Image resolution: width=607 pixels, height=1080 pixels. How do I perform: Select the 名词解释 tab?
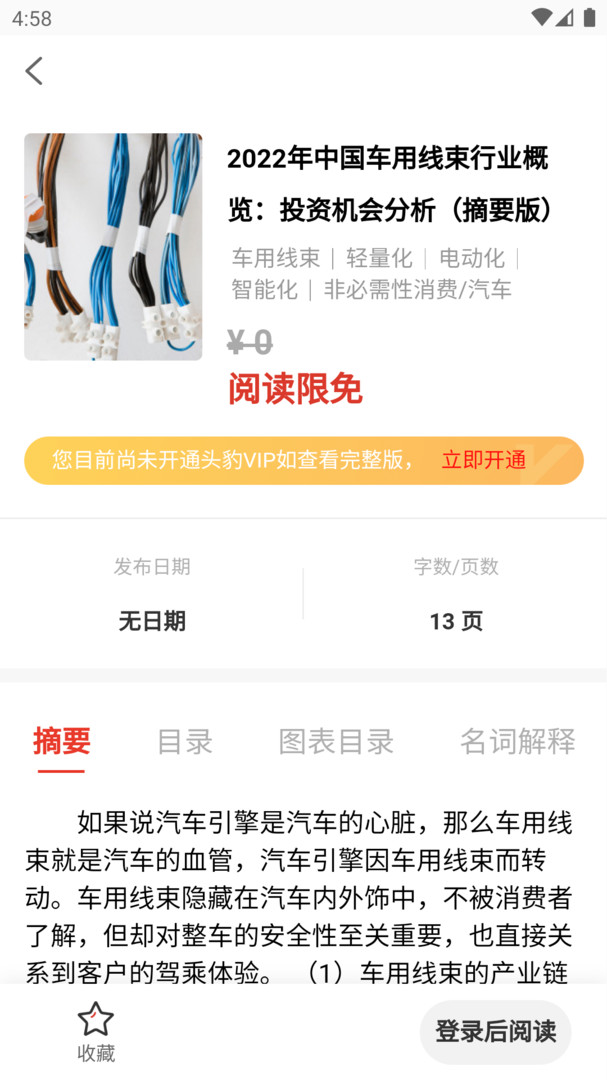[x=517, y=741]
